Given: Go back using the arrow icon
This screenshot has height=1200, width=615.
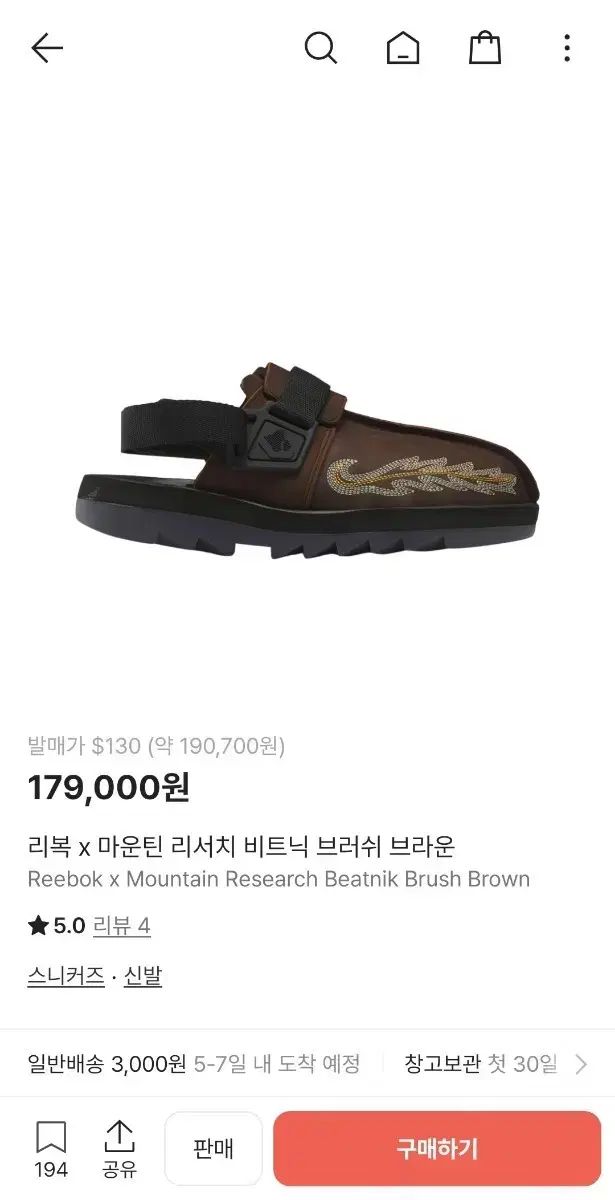Looking at the screenshot, I should pyautogui.click(x=47, y=48).
